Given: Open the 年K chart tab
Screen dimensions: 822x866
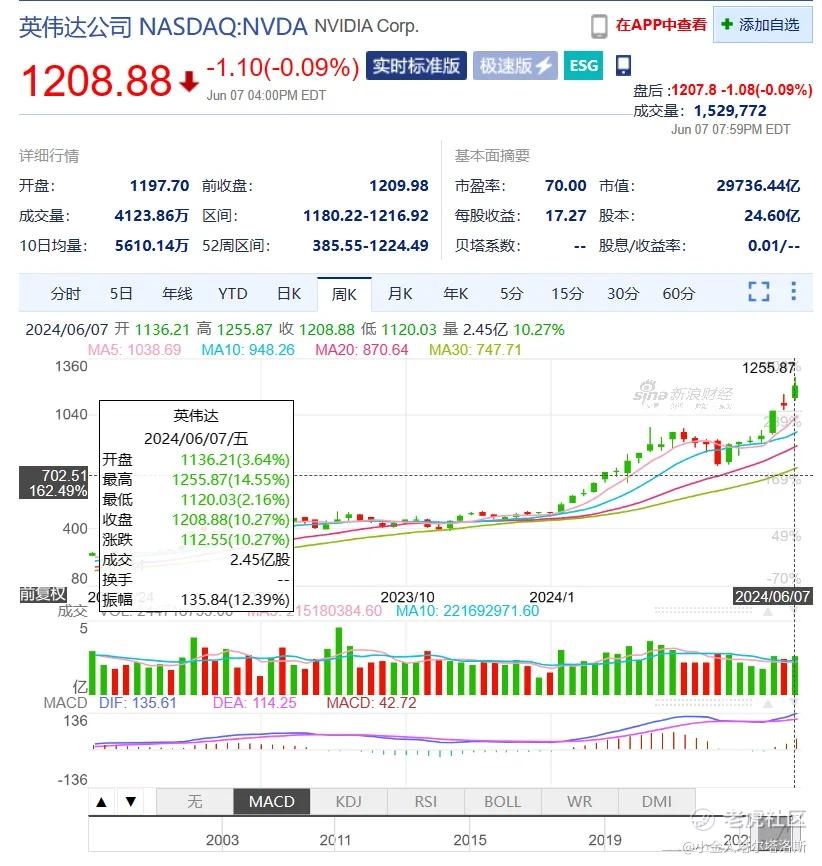Looking at the screenshot, I should click(x=456, y=294).
